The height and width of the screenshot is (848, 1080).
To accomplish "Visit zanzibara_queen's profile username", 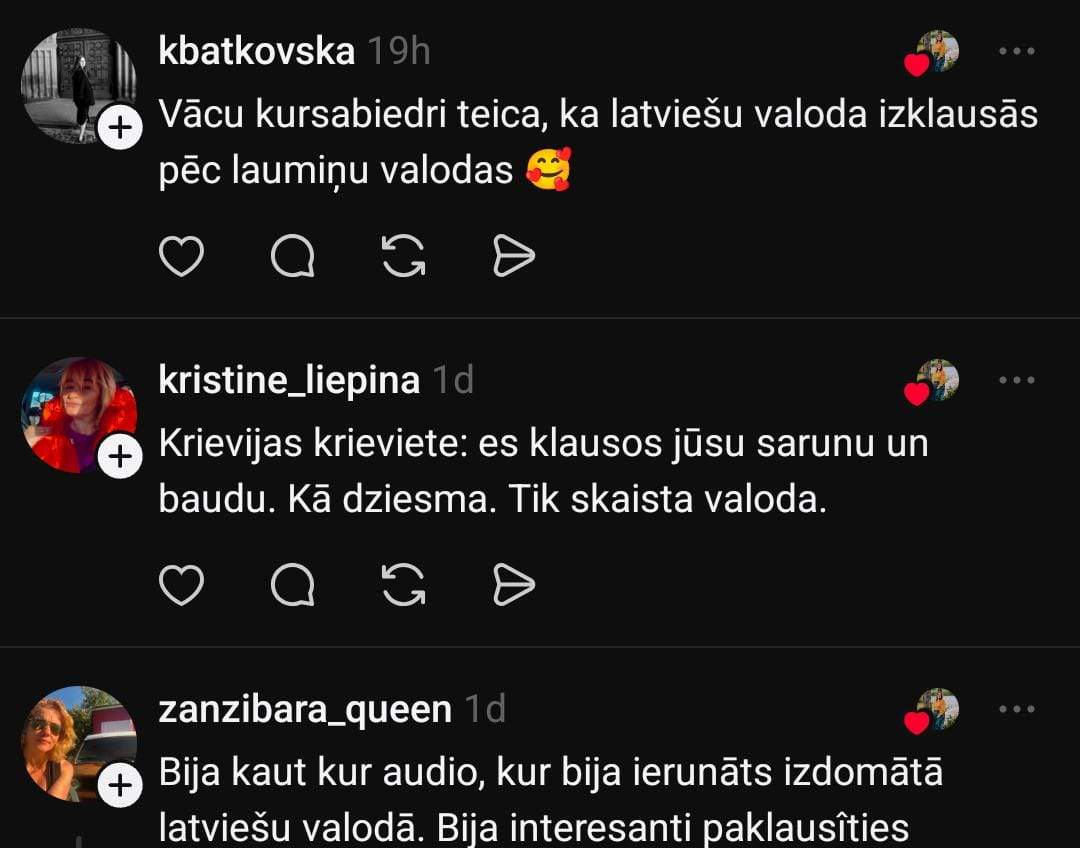I will tap(305, 710).
